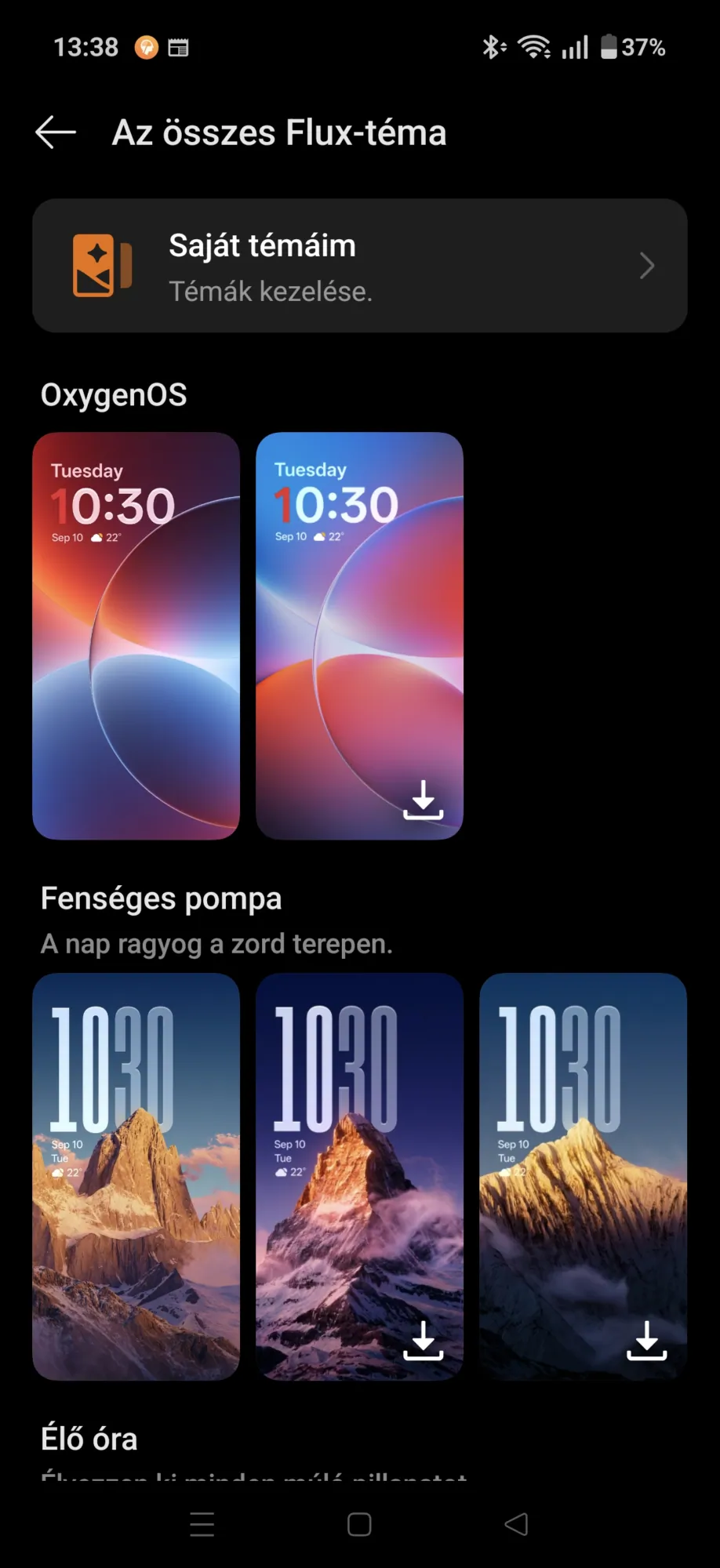
Task: Go back from Az összes Flux-téma
Action: (x=56, y=132)
